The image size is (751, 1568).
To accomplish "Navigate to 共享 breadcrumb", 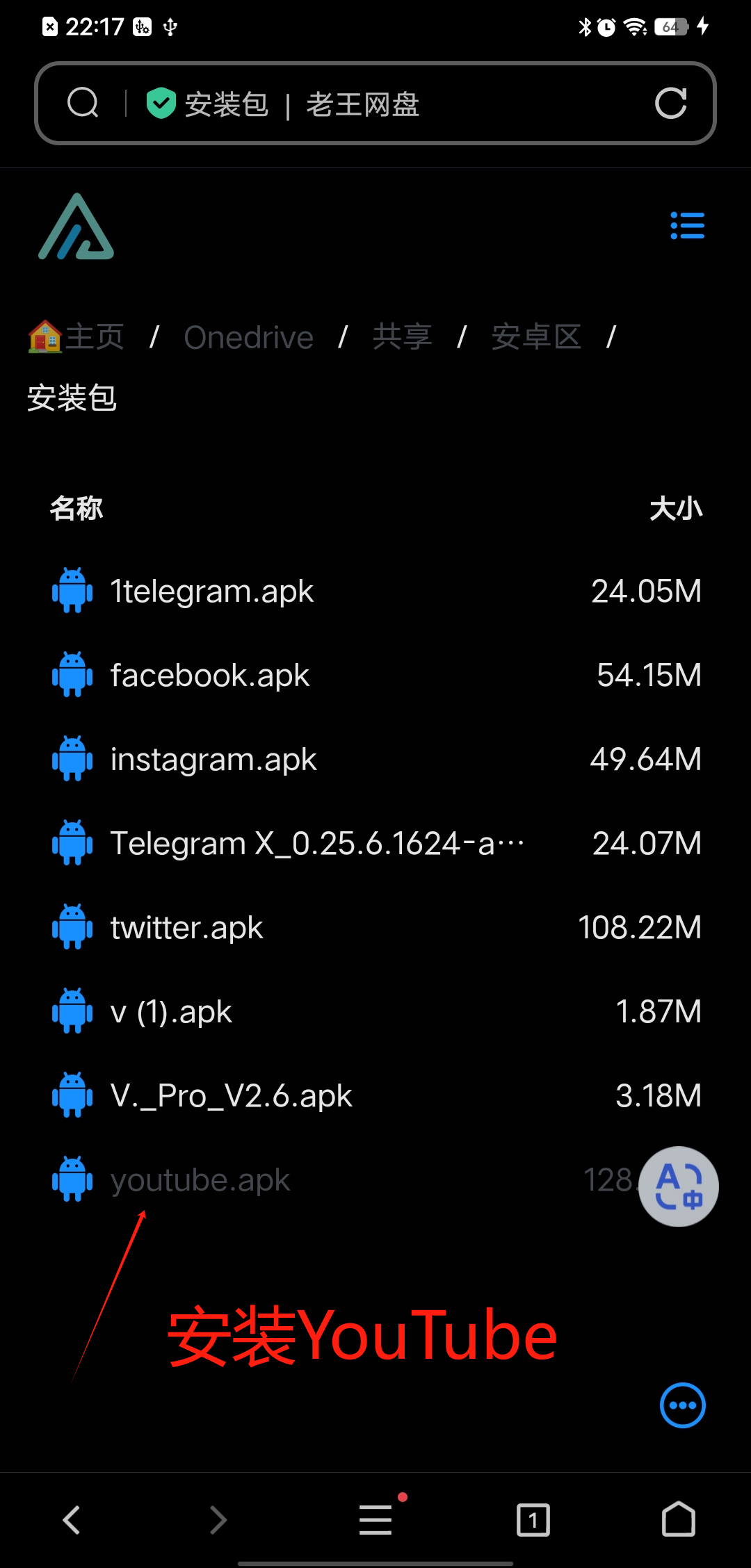I will tap(402, 337).
